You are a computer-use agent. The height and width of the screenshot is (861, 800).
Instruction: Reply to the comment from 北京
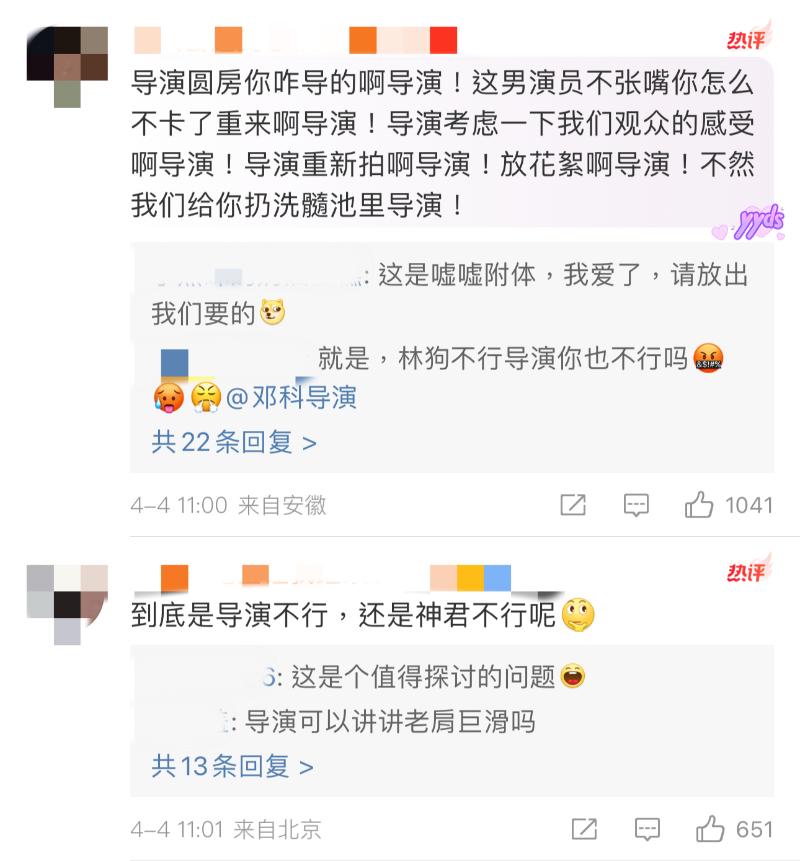[x=647, y=829]
